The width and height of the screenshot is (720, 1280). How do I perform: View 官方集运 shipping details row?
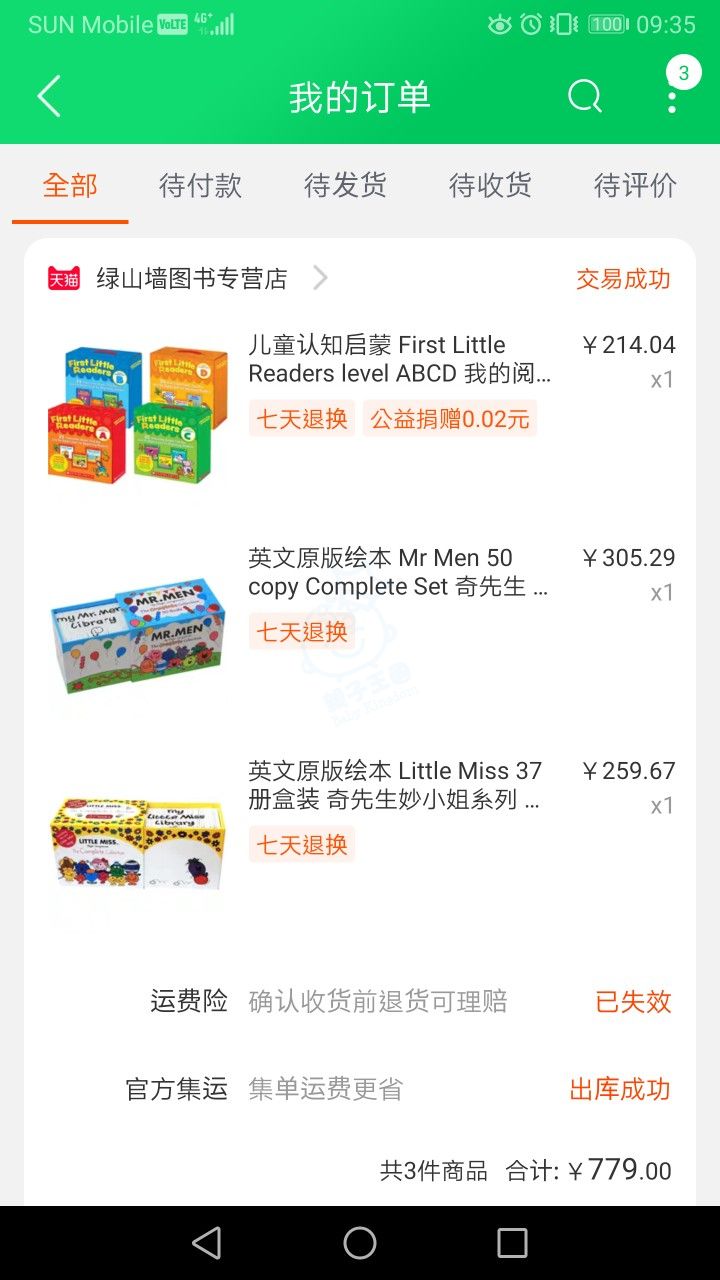400,1089
